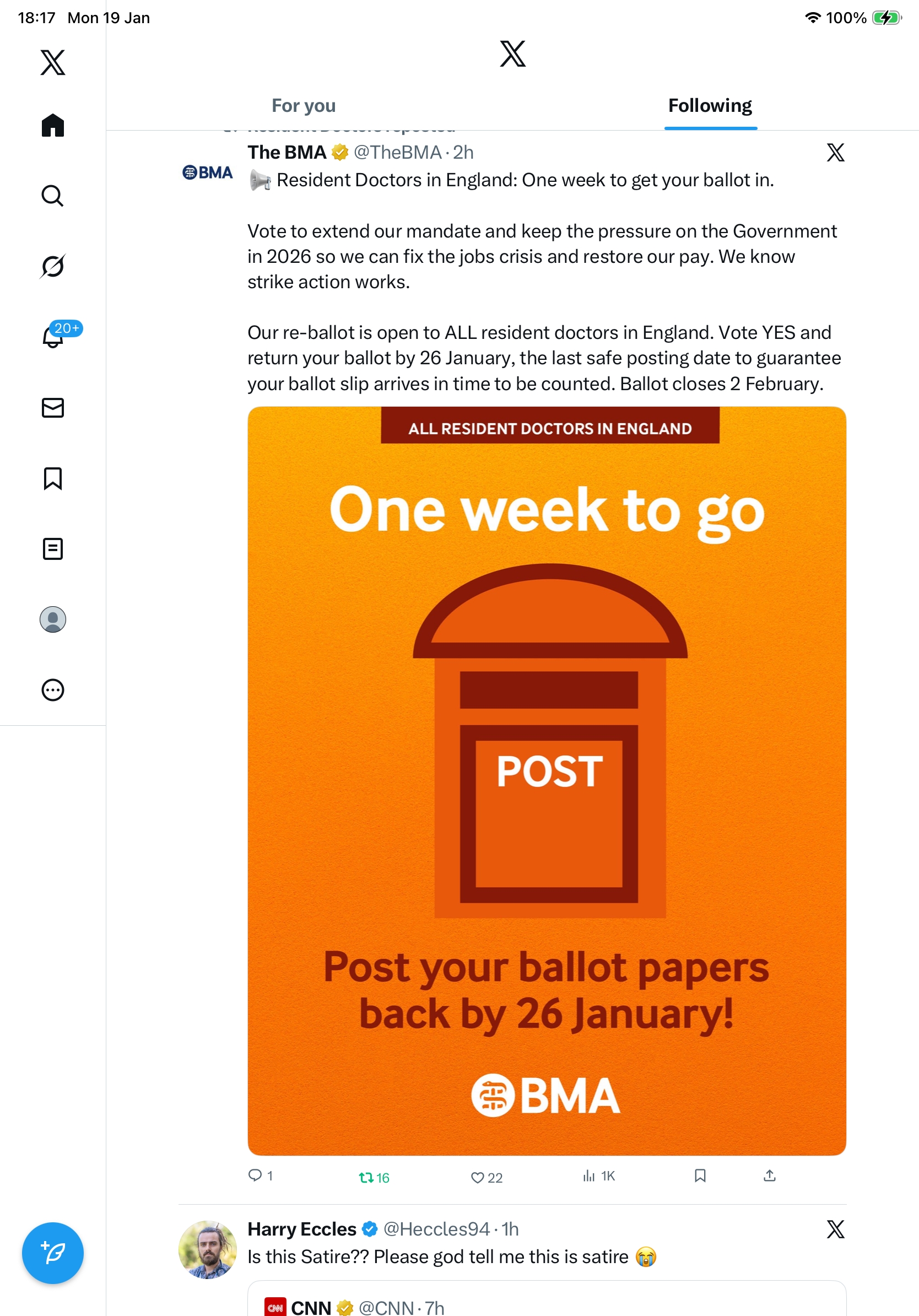Bookmark The BMA's ballot post
Image resolution: width=919 pixels, height=1316 pixels.
point(700,1175)
